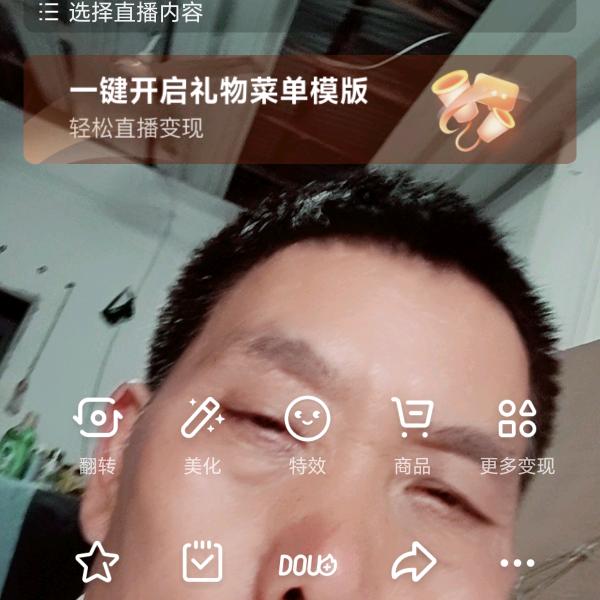Open 商品 shopping cart

[x=412, y=433]
